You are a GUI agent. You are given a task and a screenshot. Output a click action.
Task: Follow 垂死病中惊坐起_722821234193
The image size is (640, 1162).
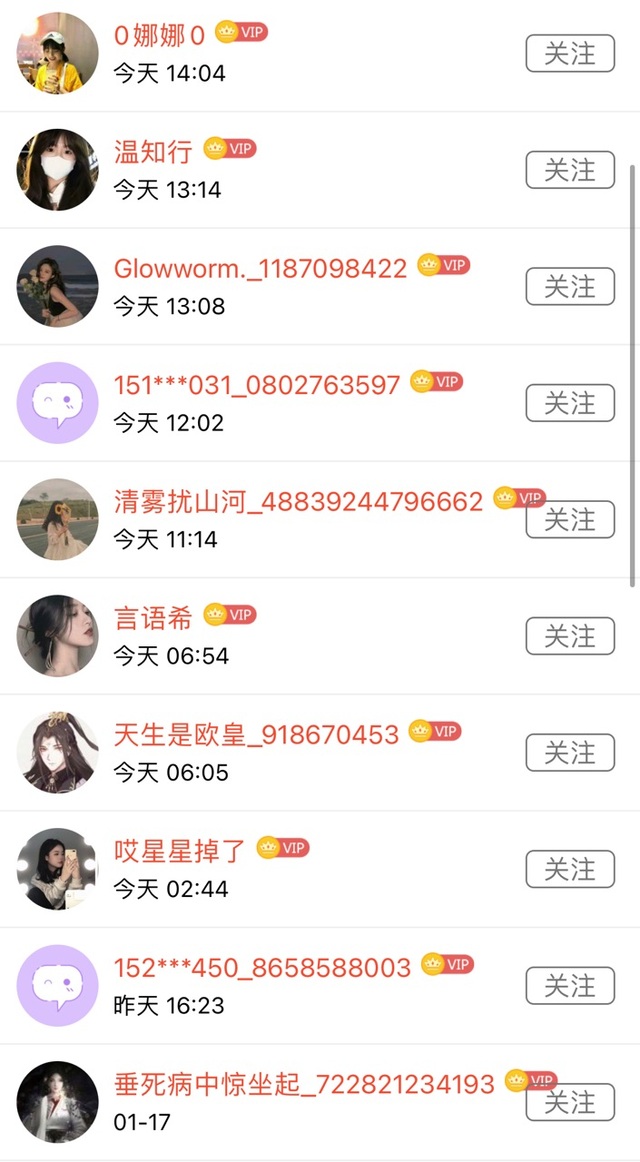click(x=570, y=1102)
